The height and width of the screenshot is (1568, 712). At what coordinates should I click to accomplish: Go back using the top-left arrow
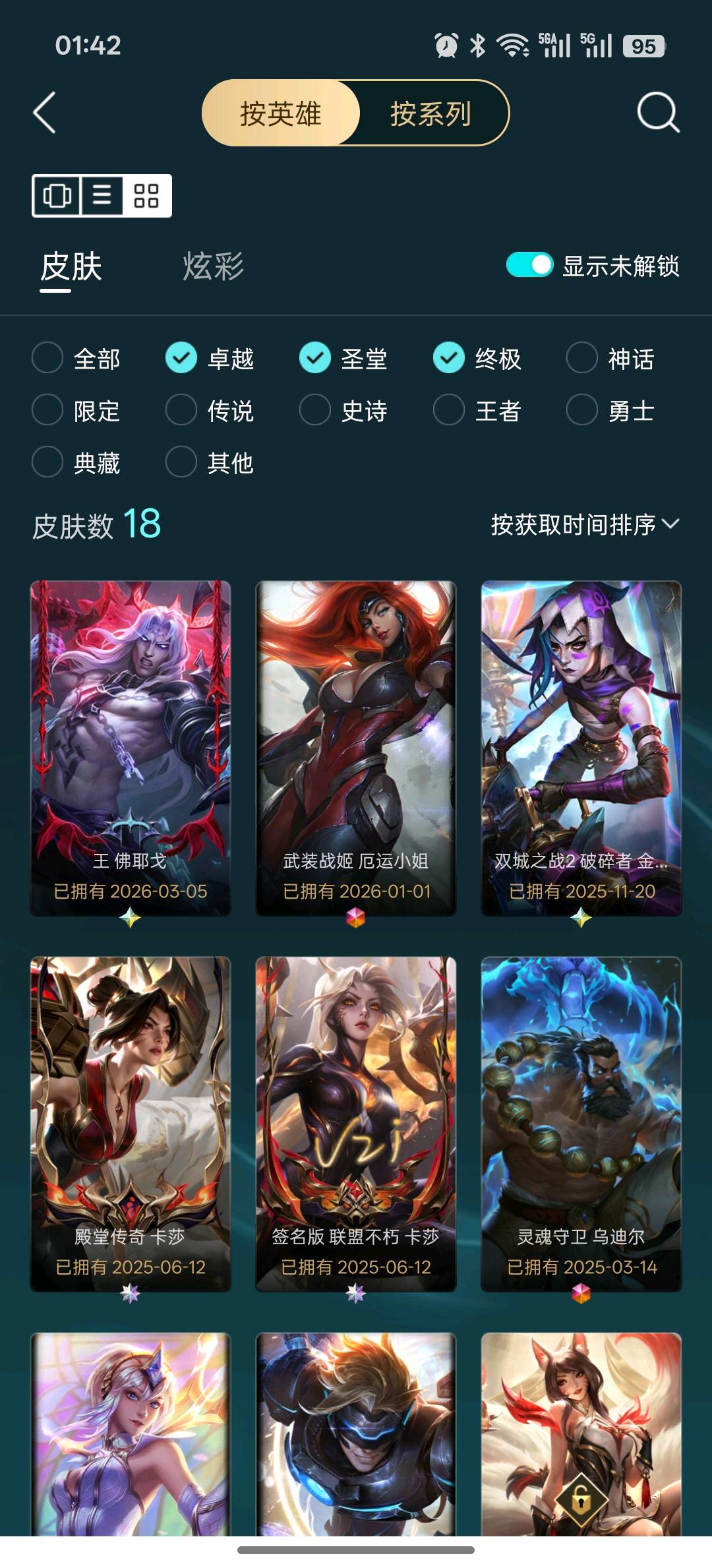pos(45,113)
